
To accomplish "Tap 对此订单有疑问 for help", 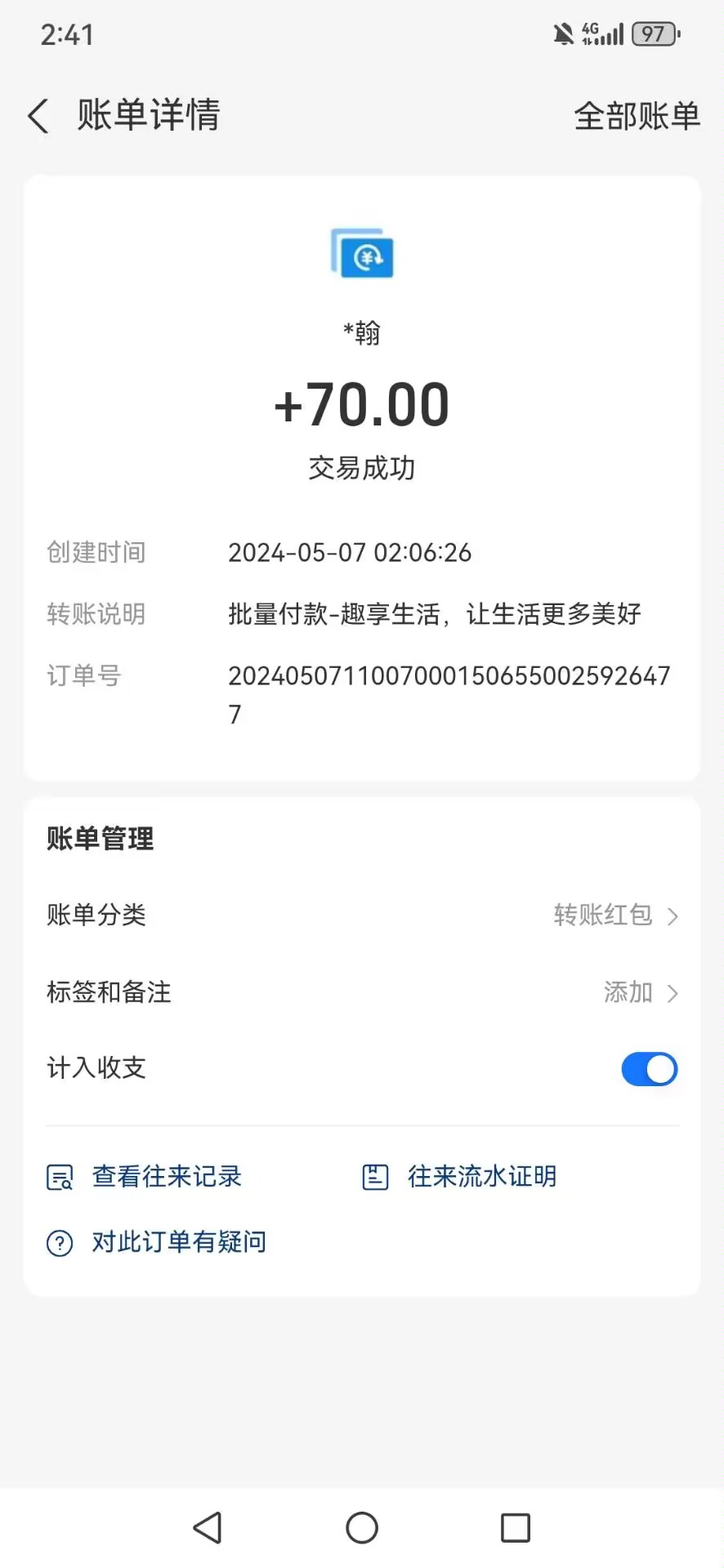I will pos(156,1241).
